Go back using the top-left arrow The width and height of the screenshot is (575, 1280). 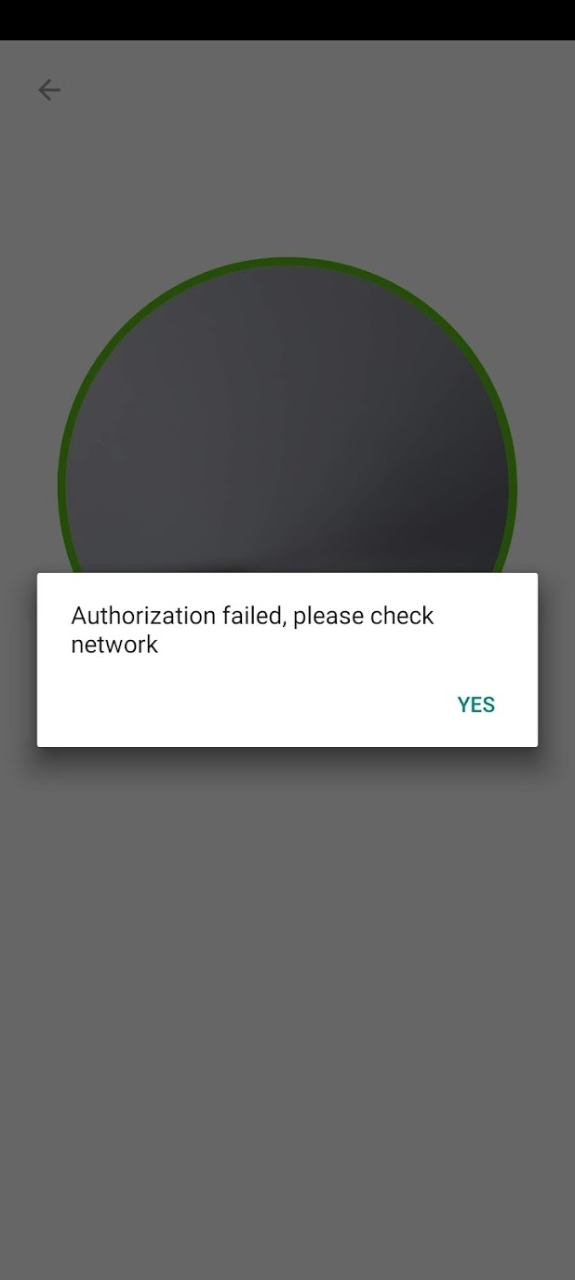(49, 90)
